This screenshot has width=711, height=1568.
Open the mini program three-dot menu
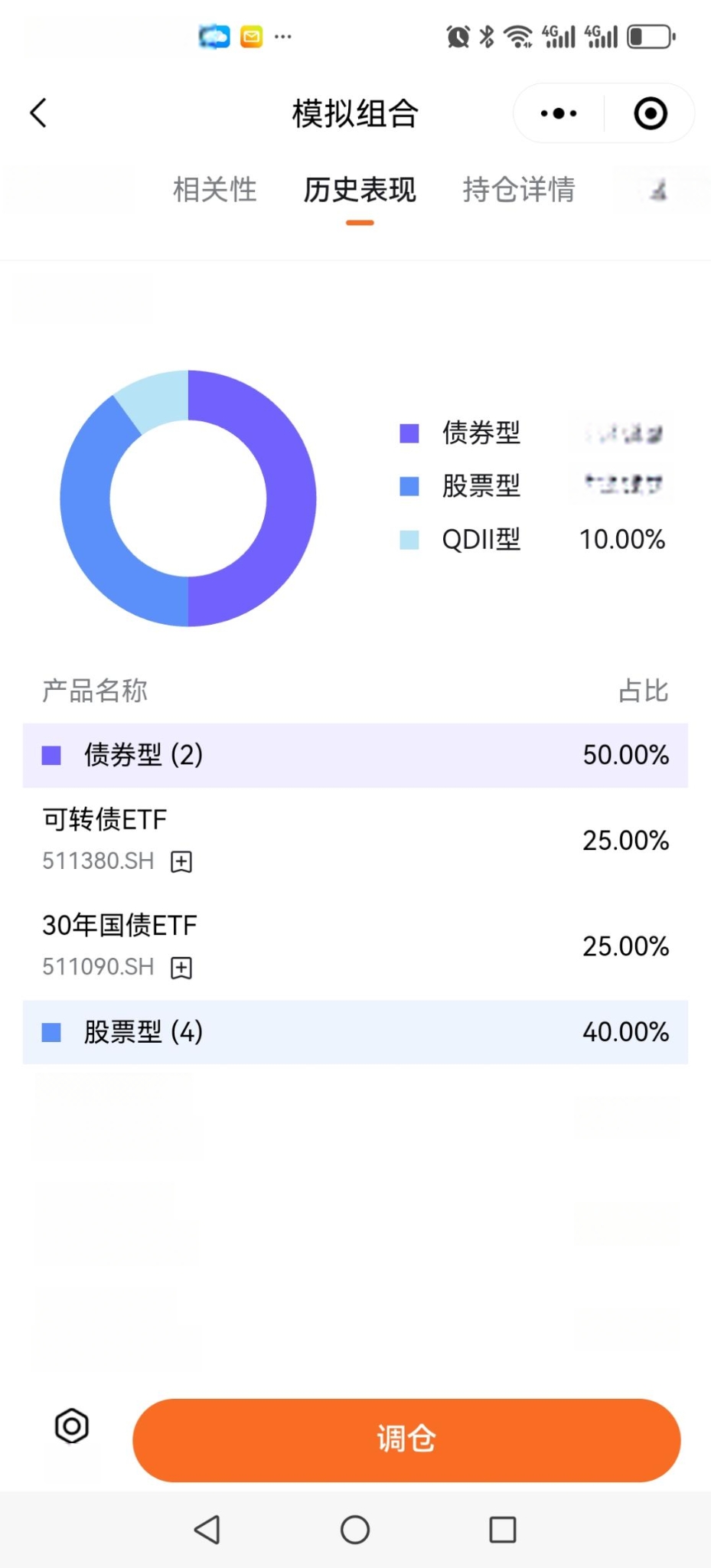(x=559, y=113)
